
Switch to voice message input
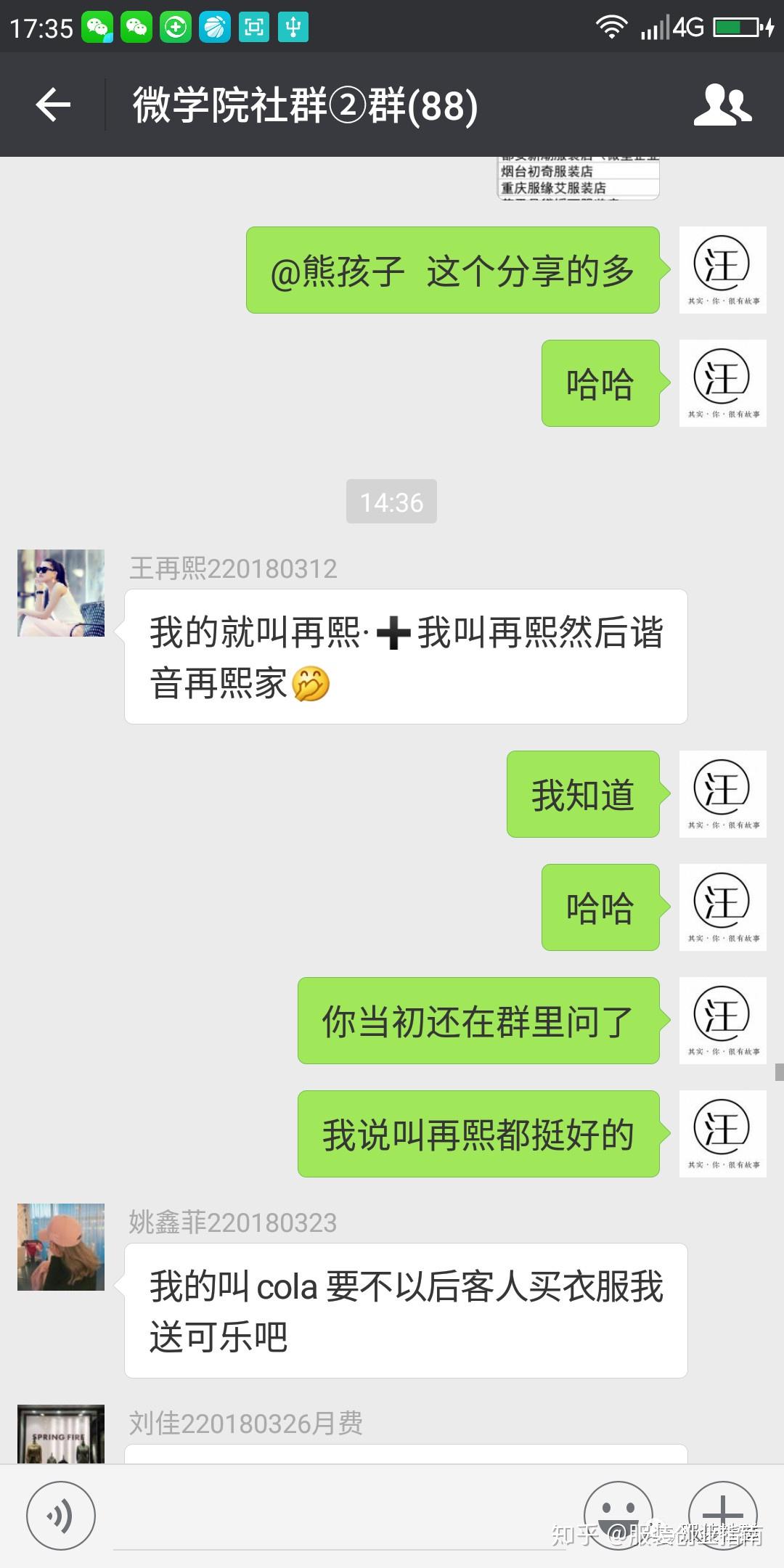(61, 1516)
